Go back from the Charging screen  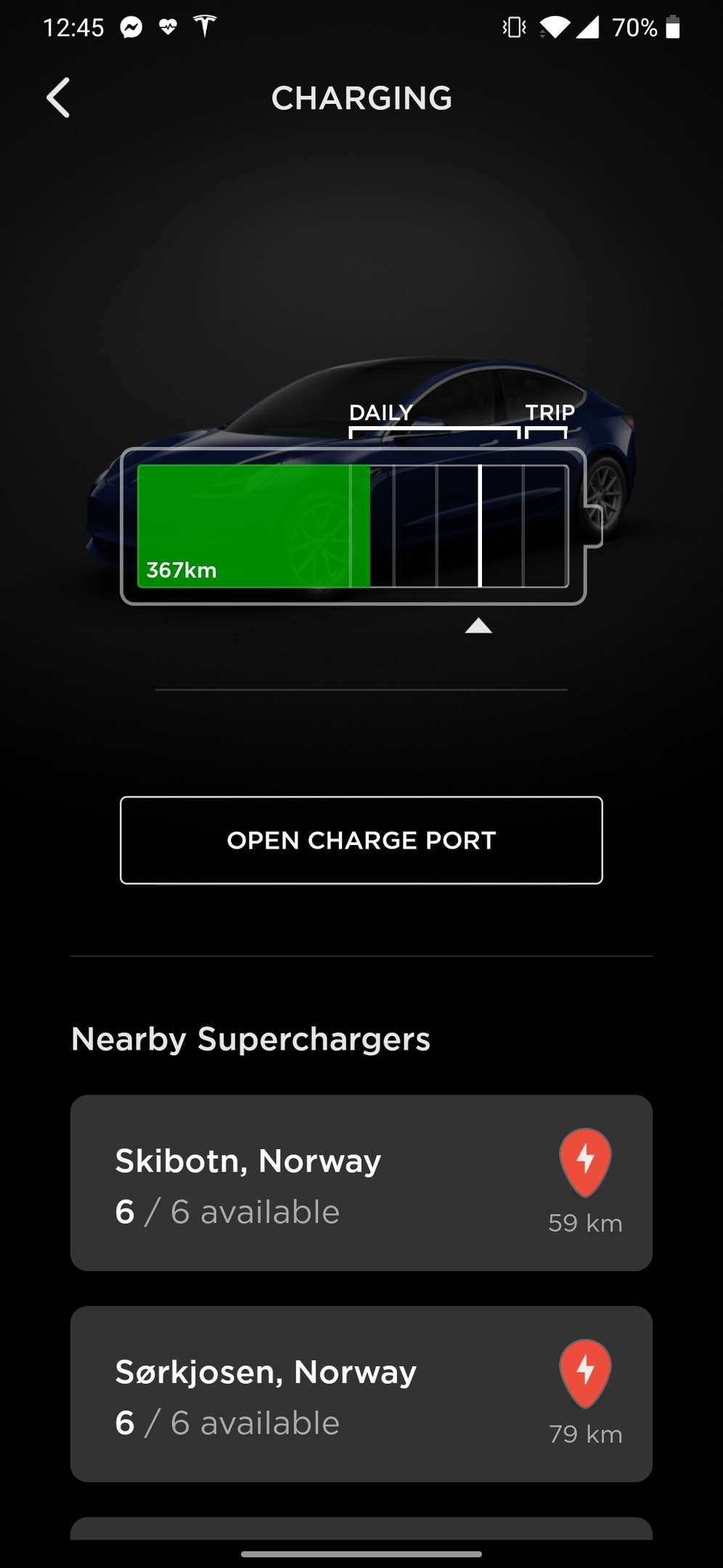[x=58, y=98]
